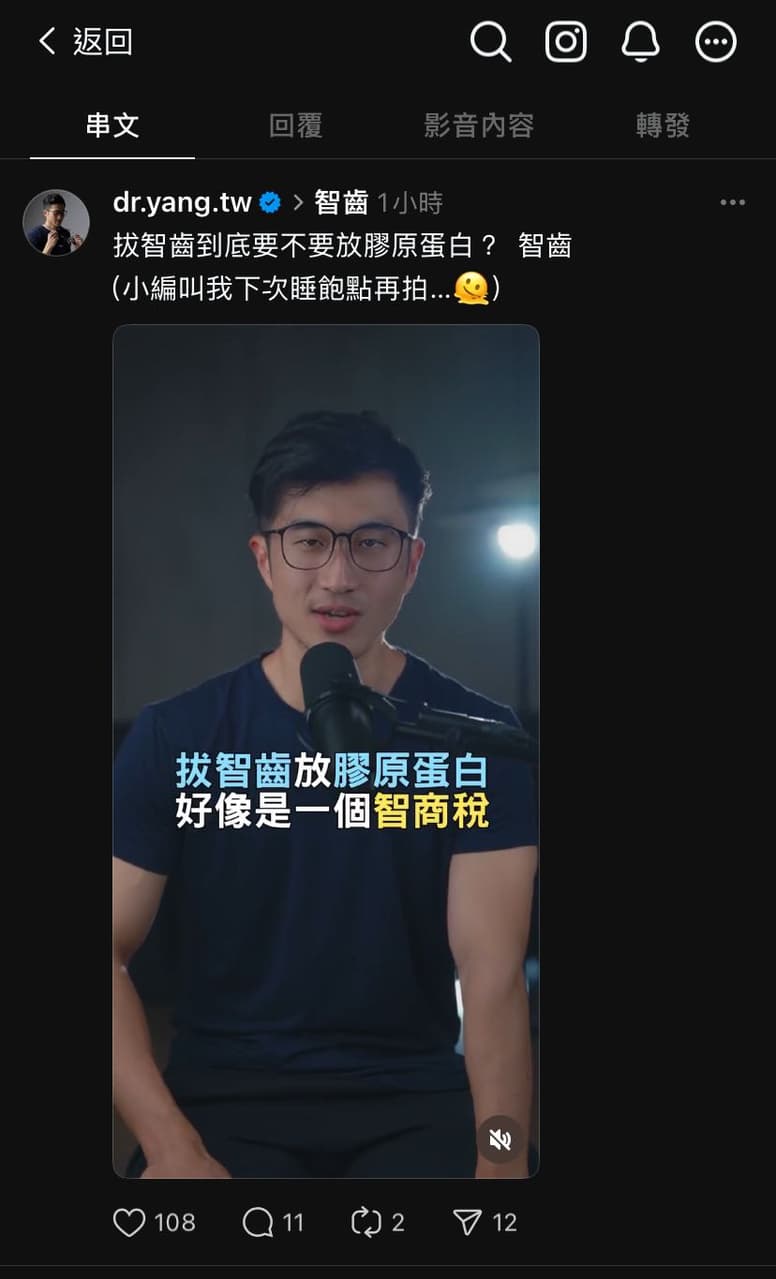The width and height of the screenshot is (776, 1279).
Task: Open comments with 11 replies
Action: pyautogui.click(x=258, y=1222)
